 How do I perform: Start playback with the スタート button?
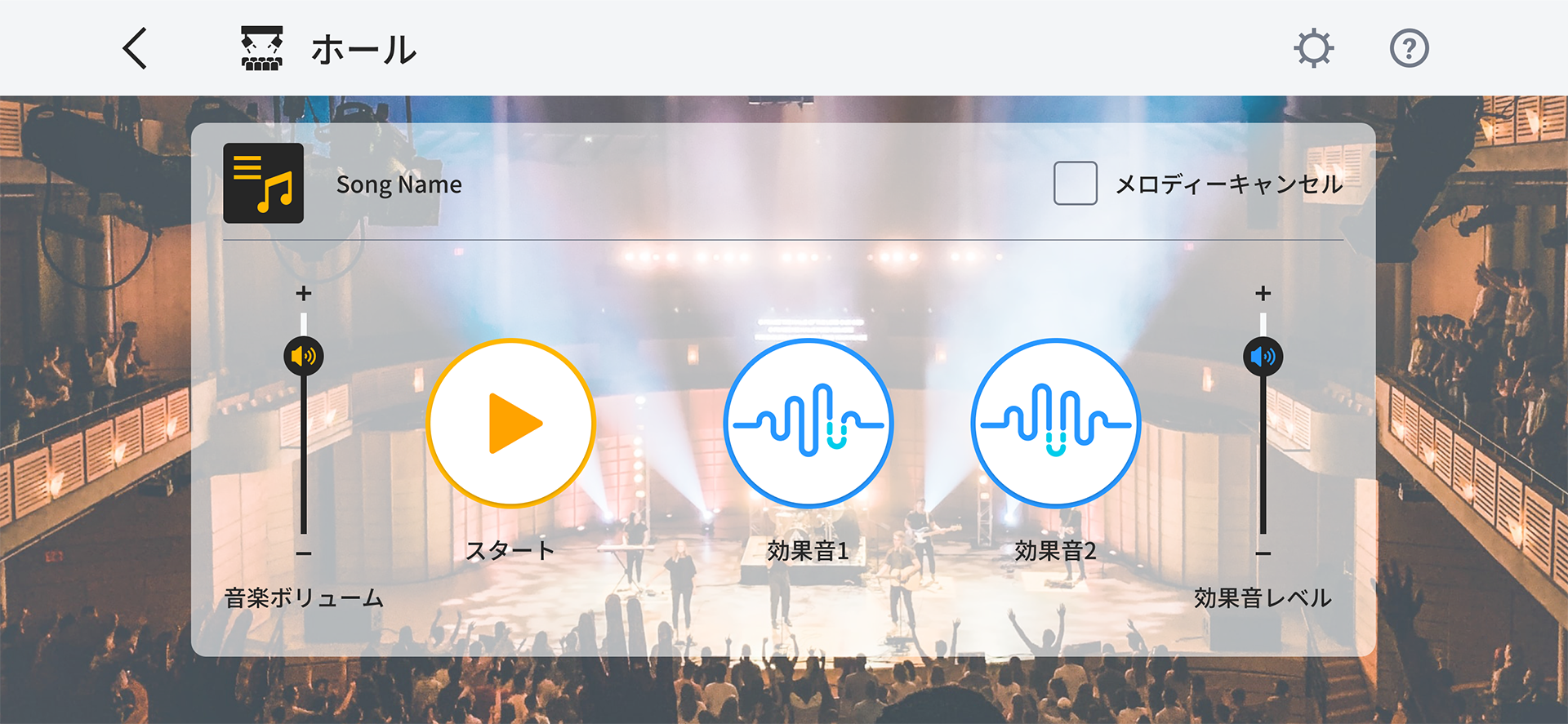511,424
